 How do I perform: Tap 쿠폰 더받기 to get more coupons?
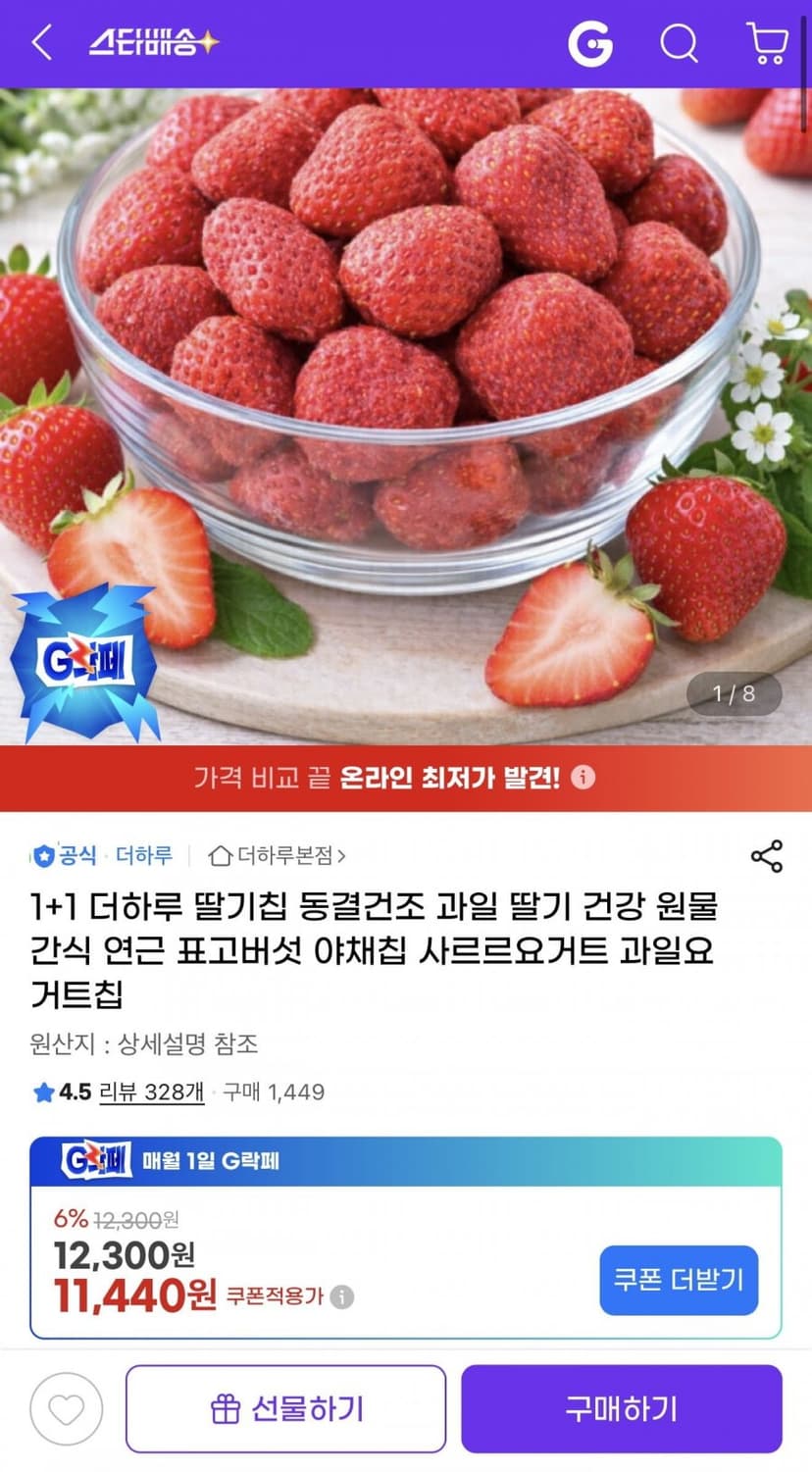[679, 1280]
